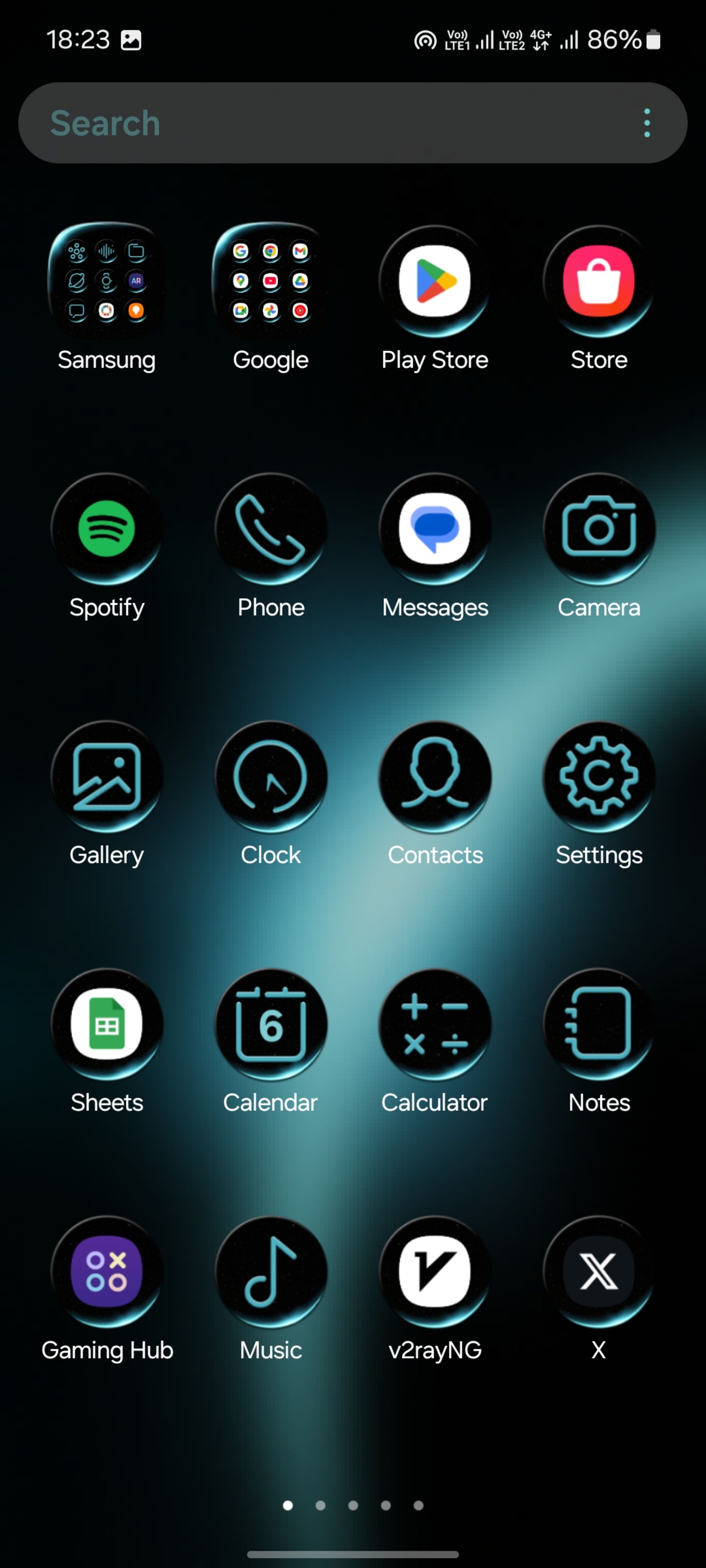
Task: Open the X app
Action: click(599, 1271)
